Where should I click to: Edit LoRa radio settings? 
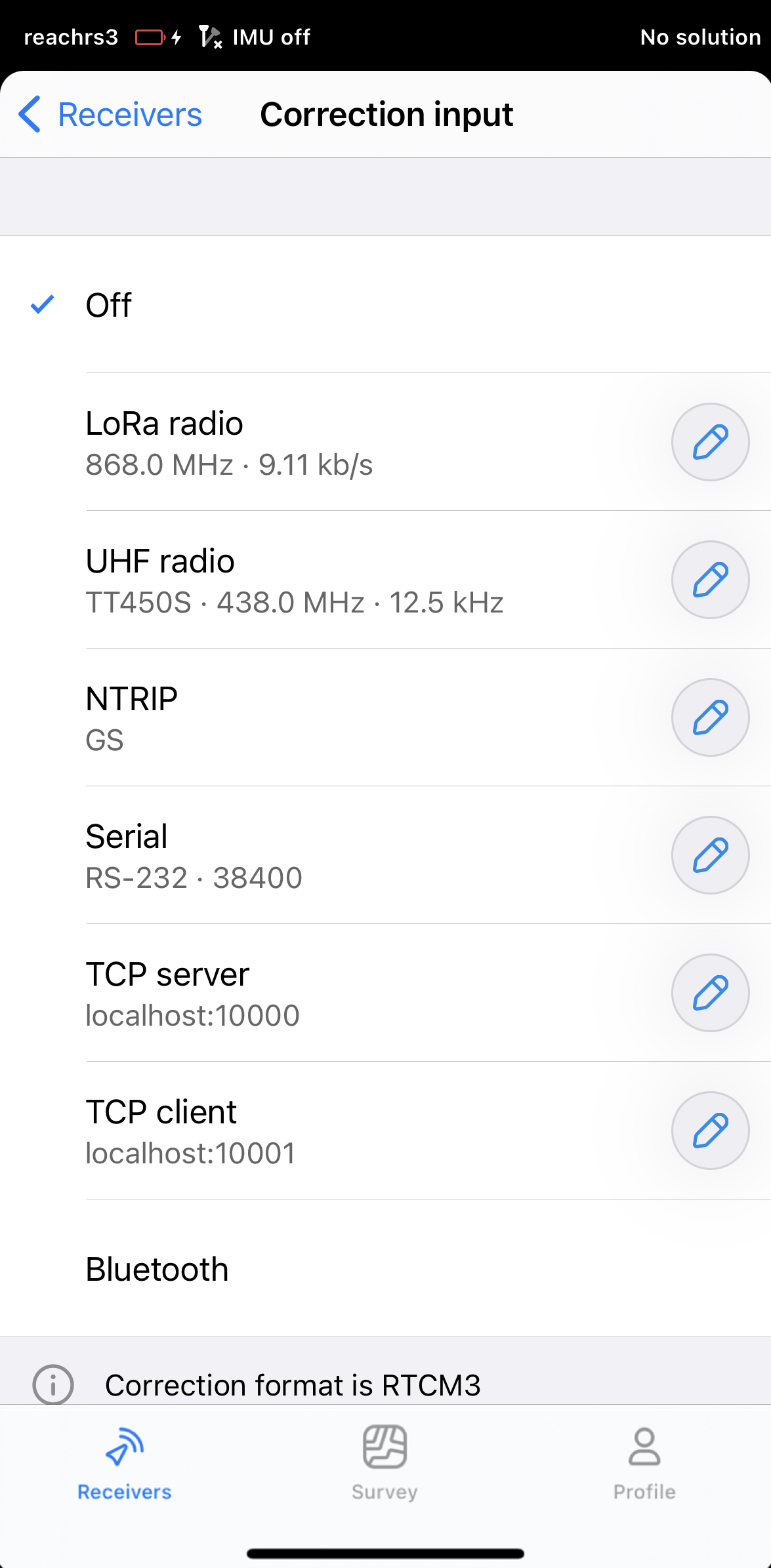(710, 442)
